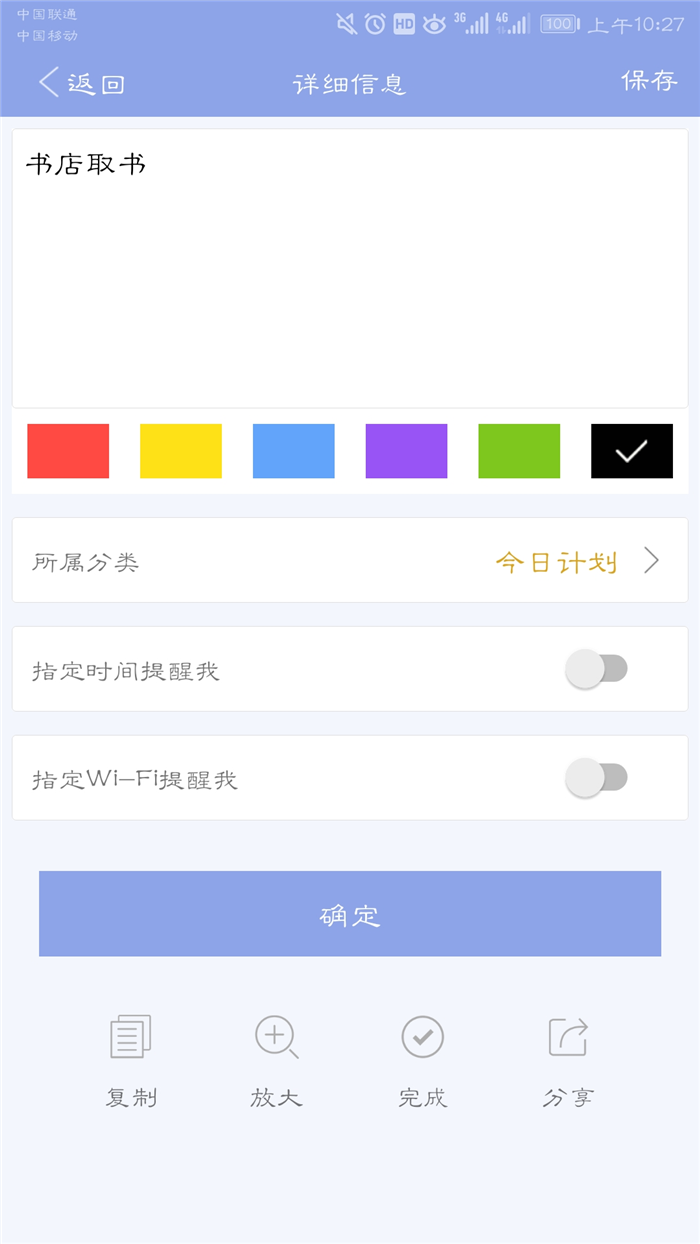Select the purple color swatch
The image size is (700, 1244).
(406, 451)
